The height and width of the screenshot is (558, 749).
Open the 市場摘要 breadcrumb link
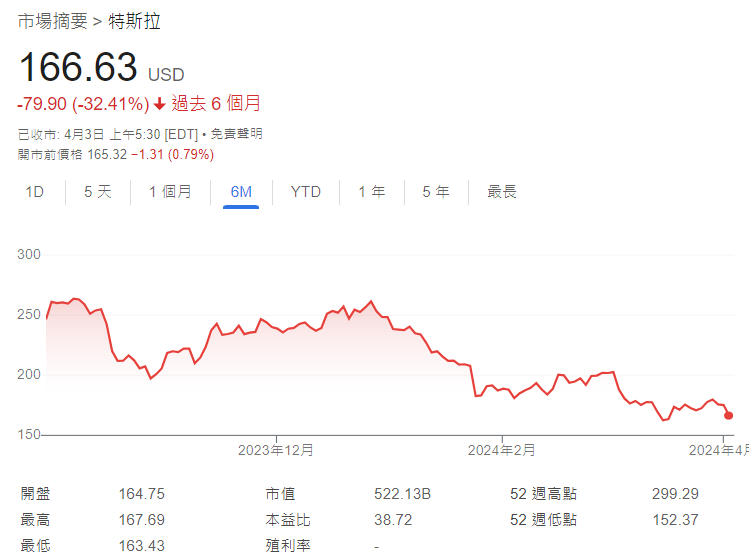[x=50, y=20]
